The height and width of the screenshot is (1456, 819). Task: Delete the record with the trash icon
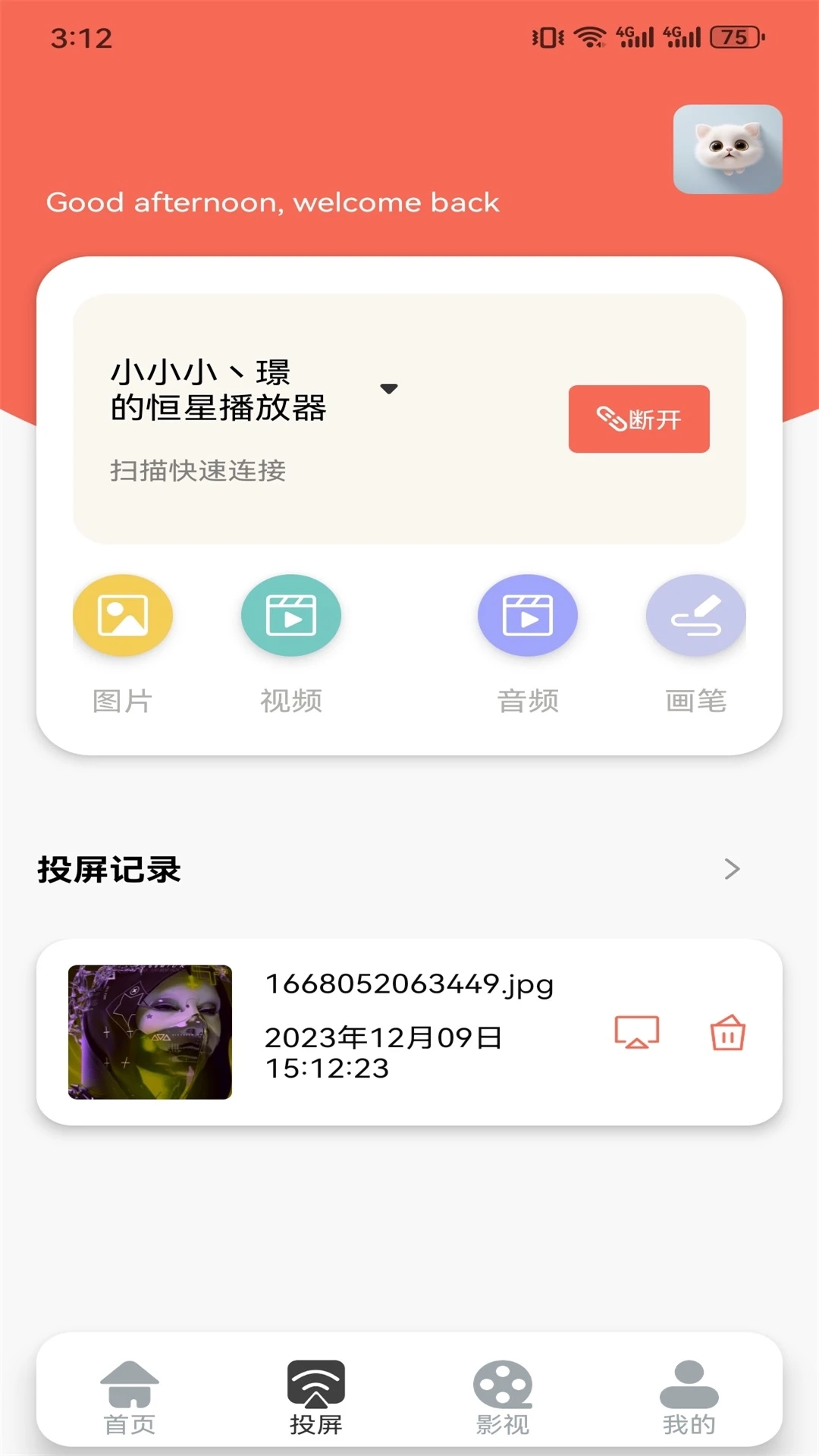point(728,1031)
